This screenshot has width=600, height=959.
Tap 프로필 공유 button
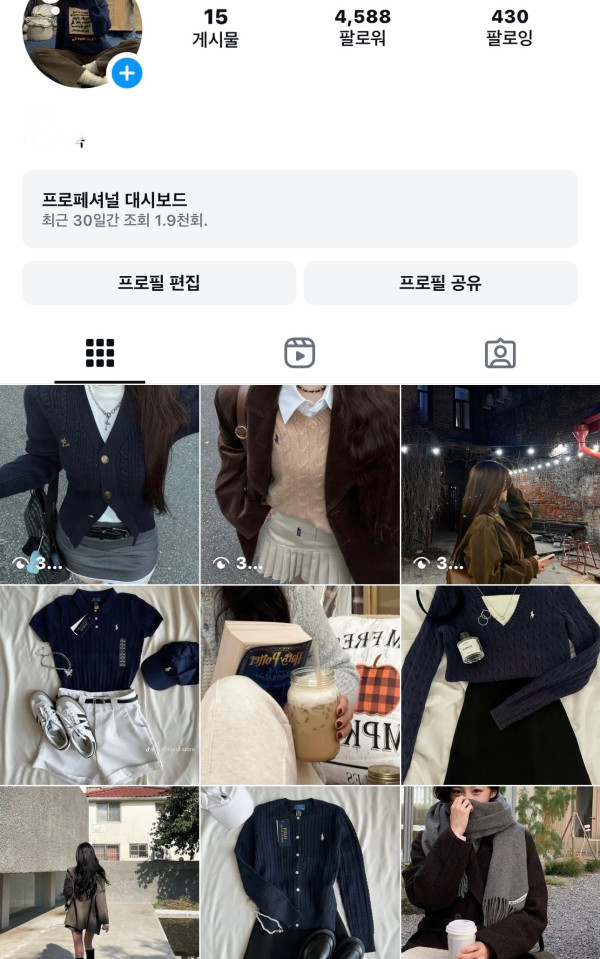(440, 283)
